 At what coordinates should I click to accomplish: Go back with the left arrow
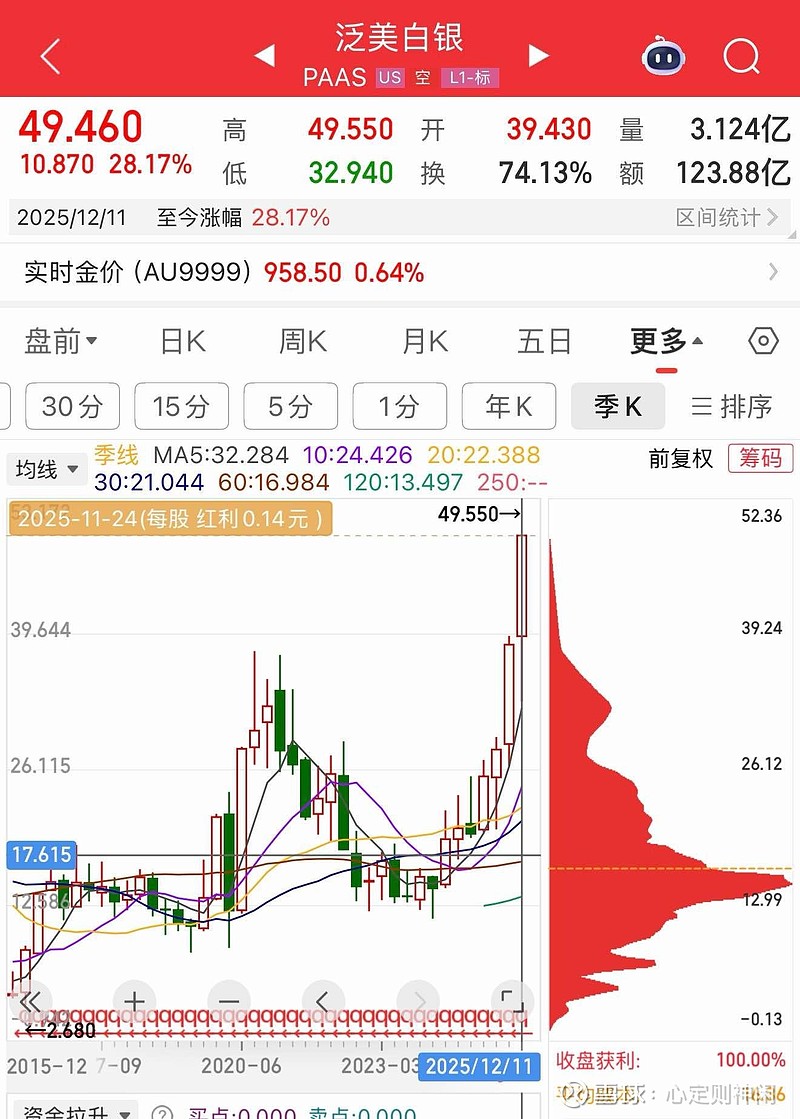tap(48, 57)
